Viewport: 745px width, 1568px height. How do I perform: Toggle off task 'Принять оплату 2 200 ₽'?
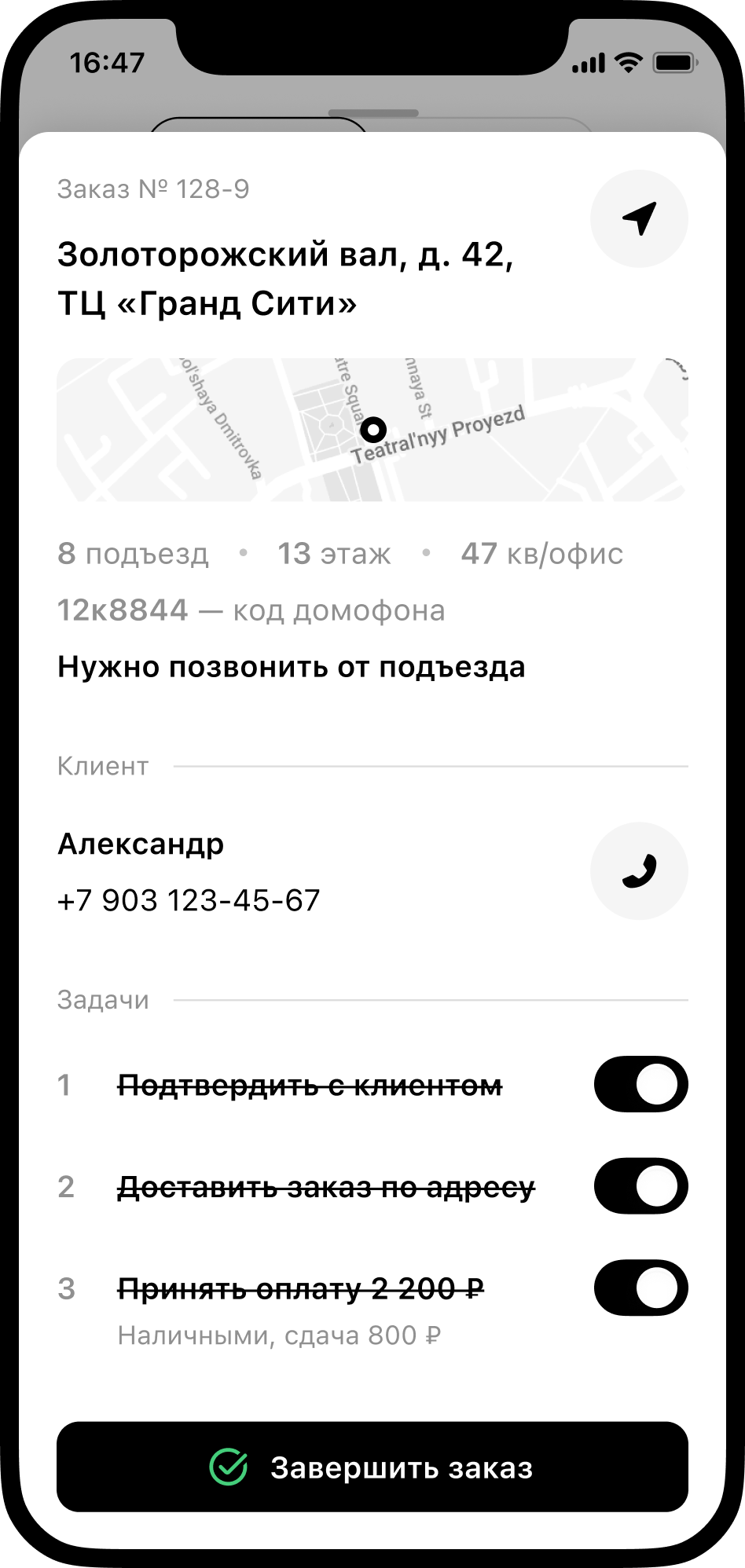tap(640, 1288)
